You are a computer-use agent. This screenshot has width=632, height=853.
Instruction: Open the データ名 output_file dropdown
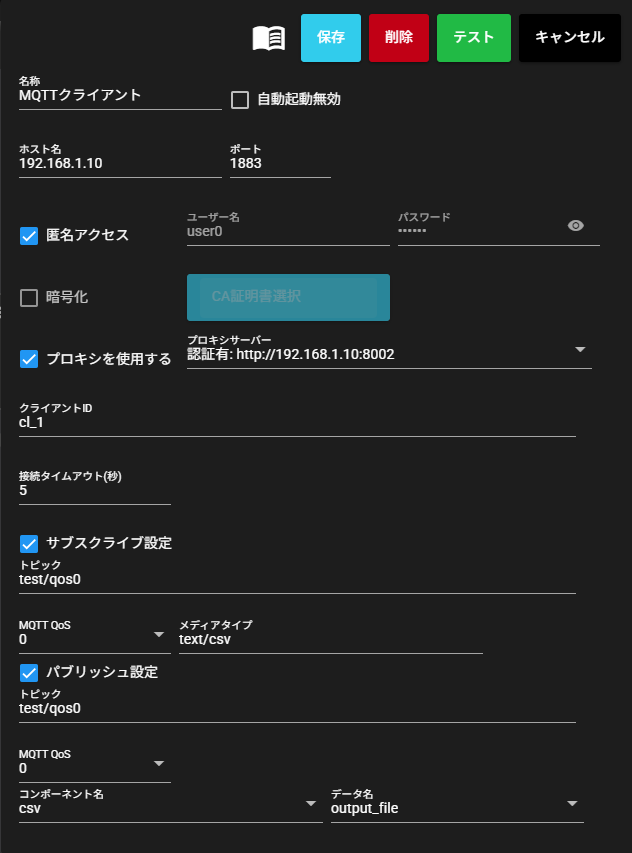pos(573,804)
